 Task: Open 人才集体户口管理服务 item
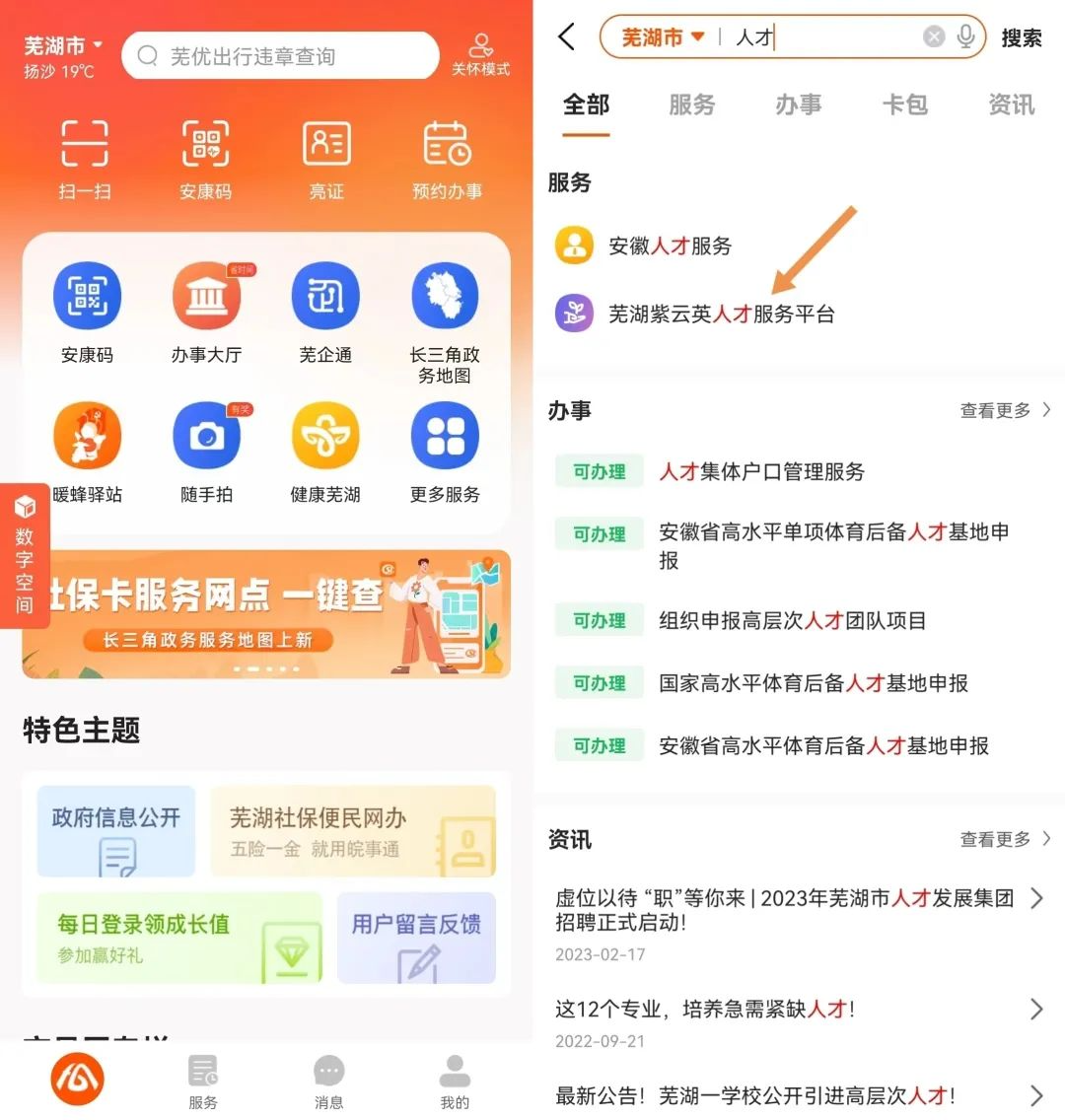tap(761, 472)
